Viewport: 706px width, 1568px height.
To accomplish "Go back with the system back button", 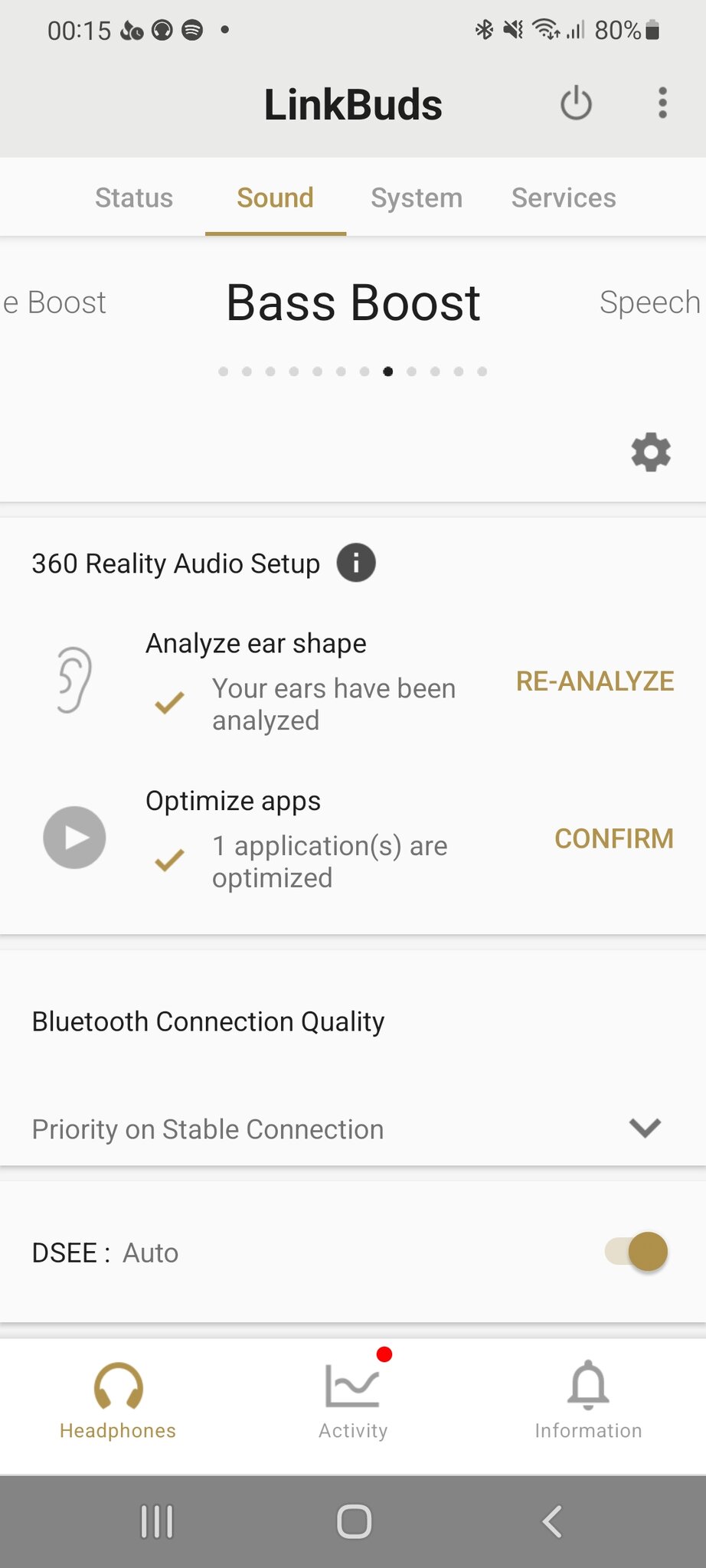I will point(551,1521).
